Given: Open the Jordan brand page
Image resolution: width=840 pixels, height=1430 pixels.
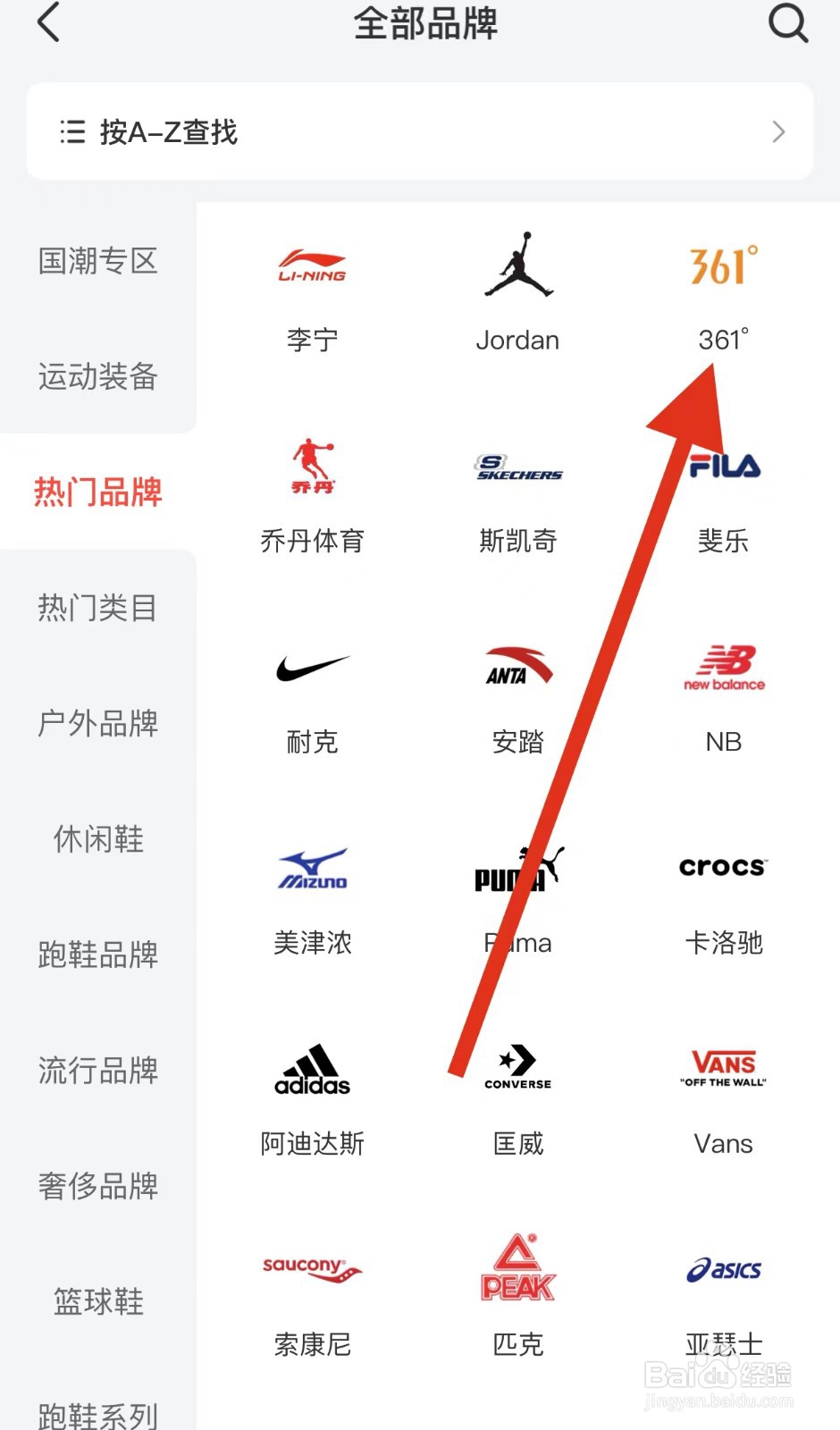Looking at the screenshot, I should (517, 264).
